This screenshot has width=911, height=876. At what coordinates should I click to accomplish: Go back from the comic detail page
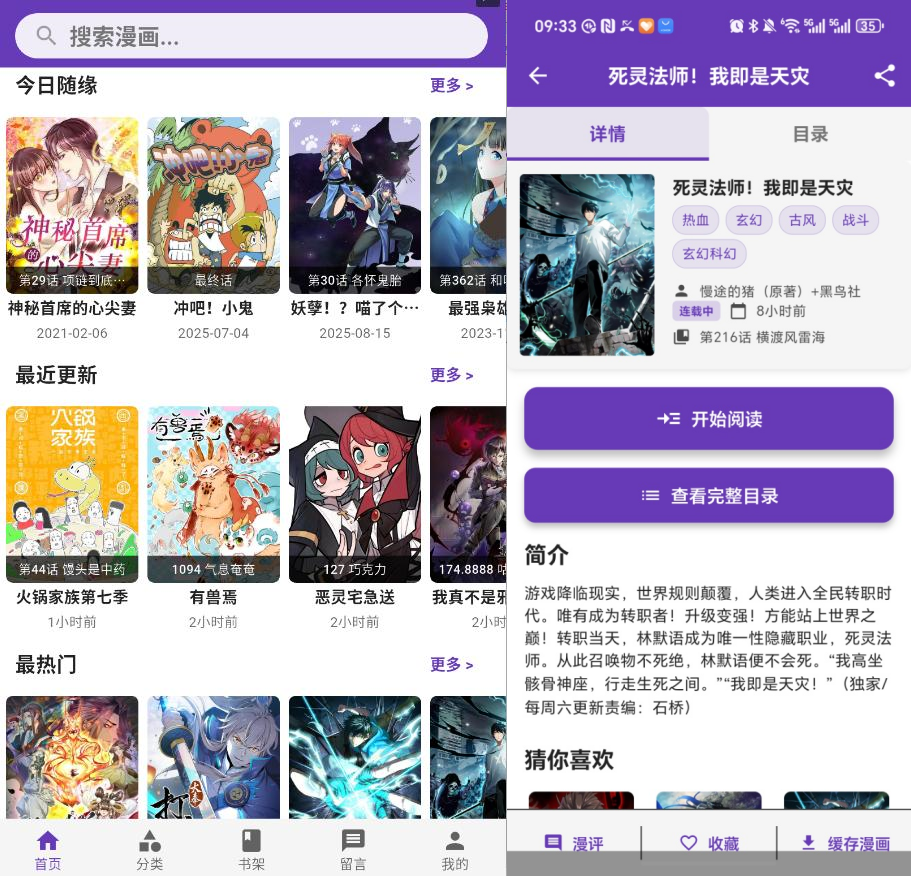pyautogui.click(x=538, y=76)
